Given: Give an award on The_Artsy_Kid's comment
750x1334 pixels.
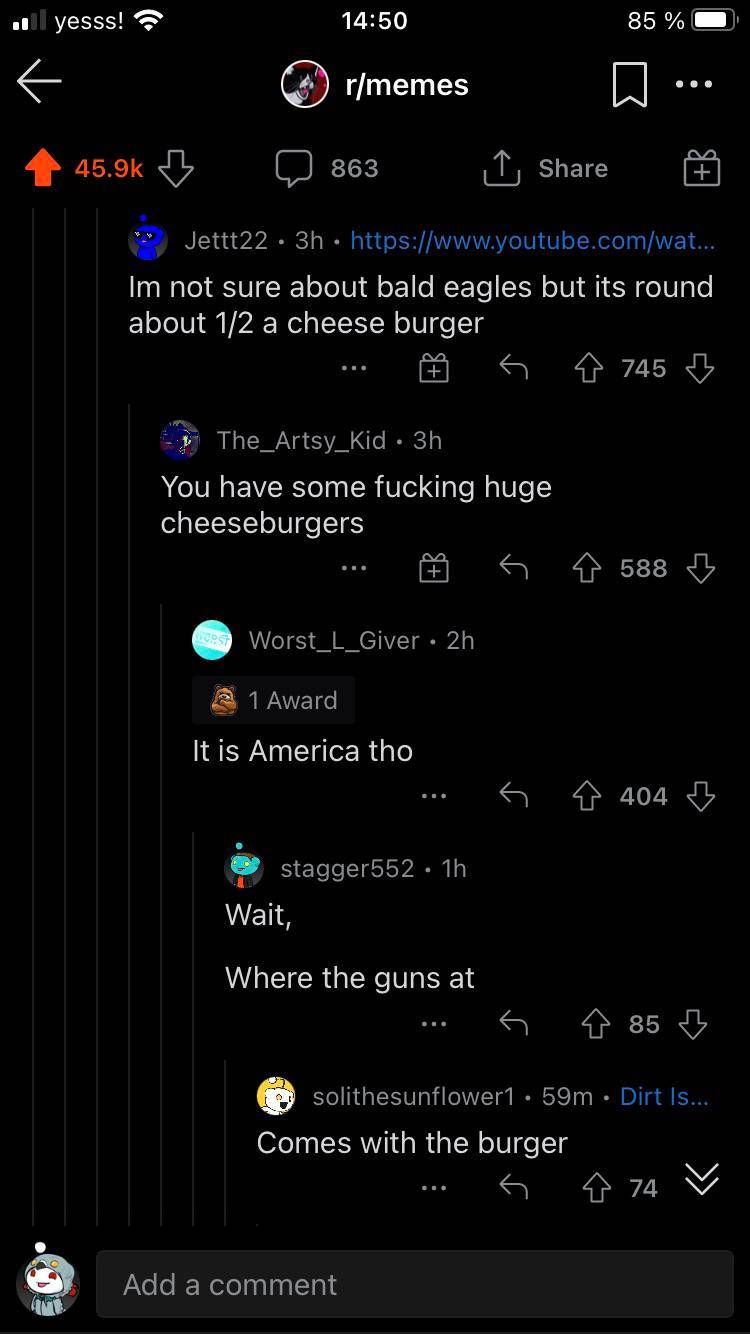Looking at the screenshot, I should [433, 567].
